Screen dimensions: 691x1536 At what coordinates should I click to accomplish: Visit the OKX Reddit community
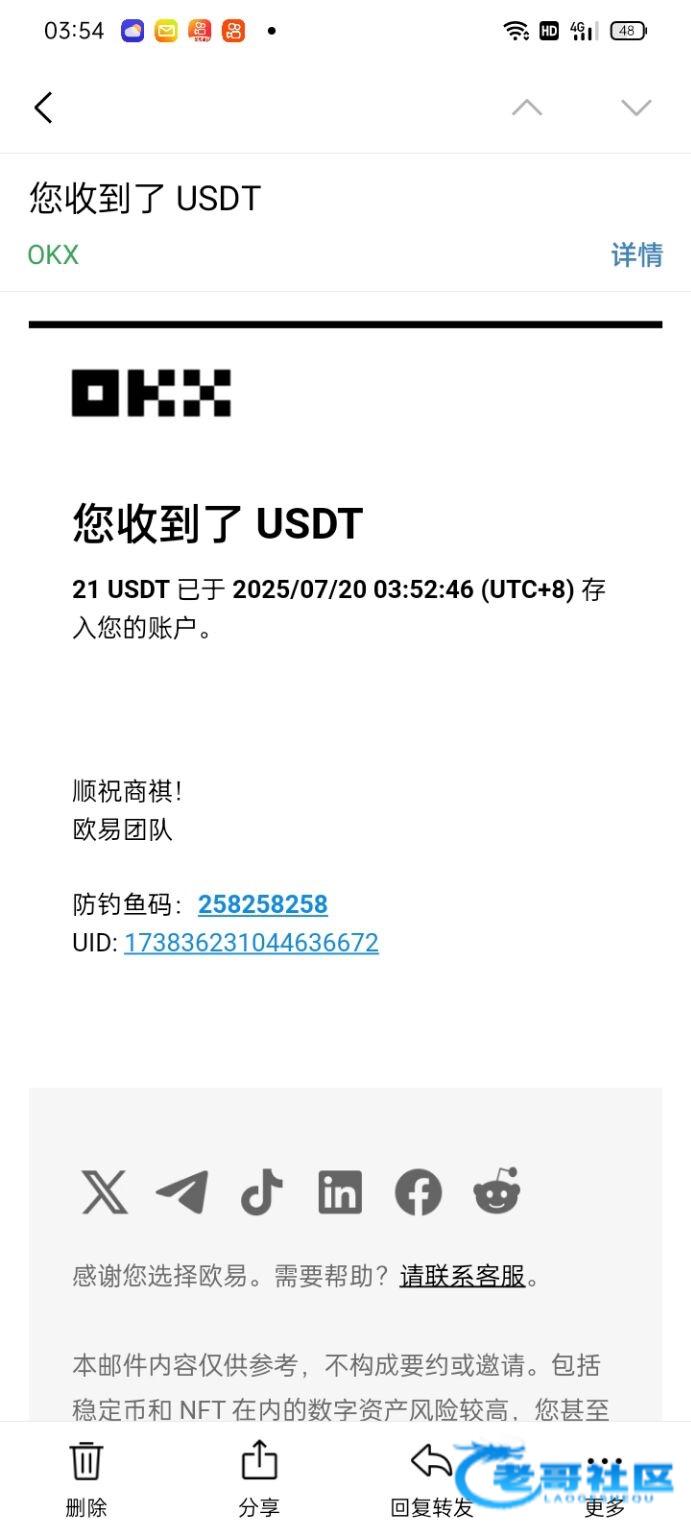pos(497,1191)
